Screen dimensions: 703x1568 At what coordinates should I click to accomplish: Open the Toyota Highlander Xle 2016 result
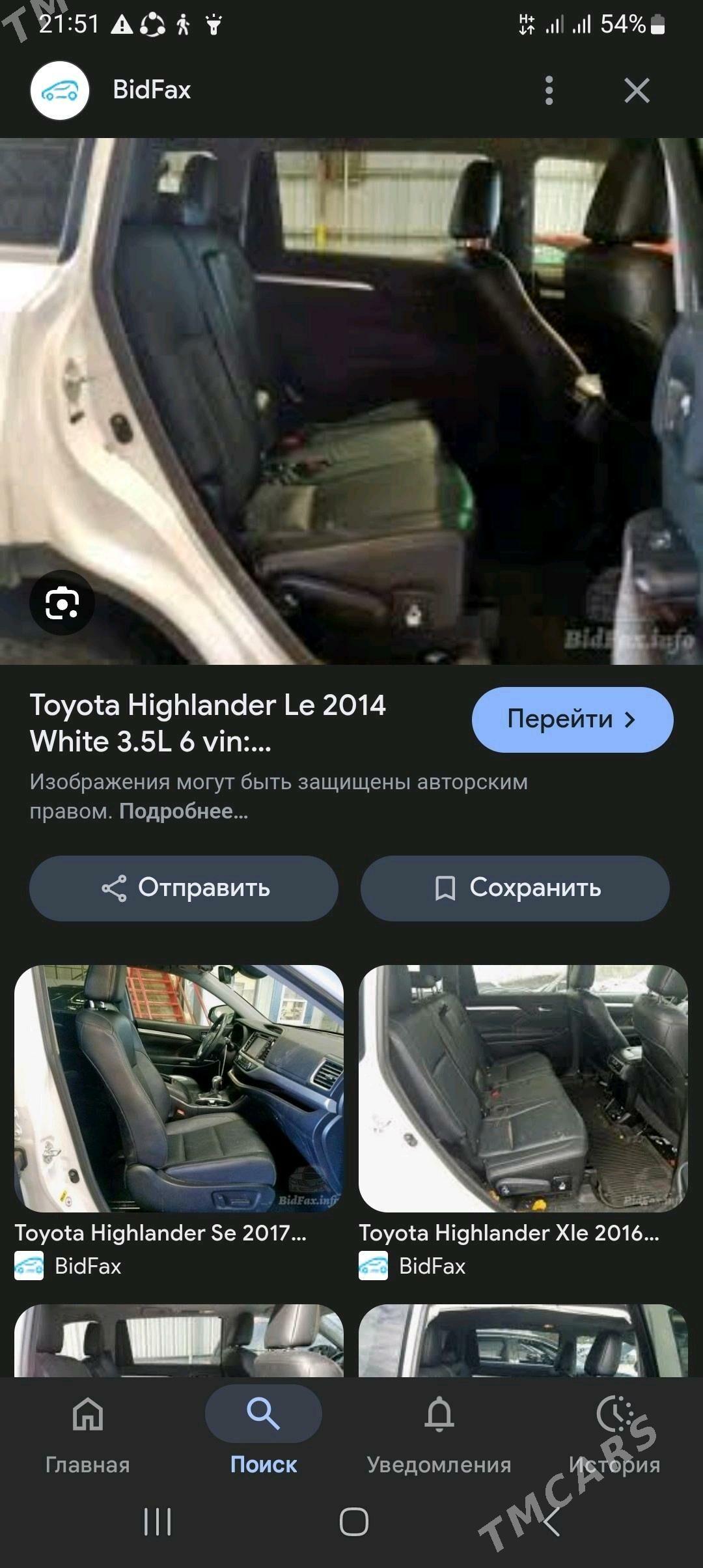point(523,1088)
